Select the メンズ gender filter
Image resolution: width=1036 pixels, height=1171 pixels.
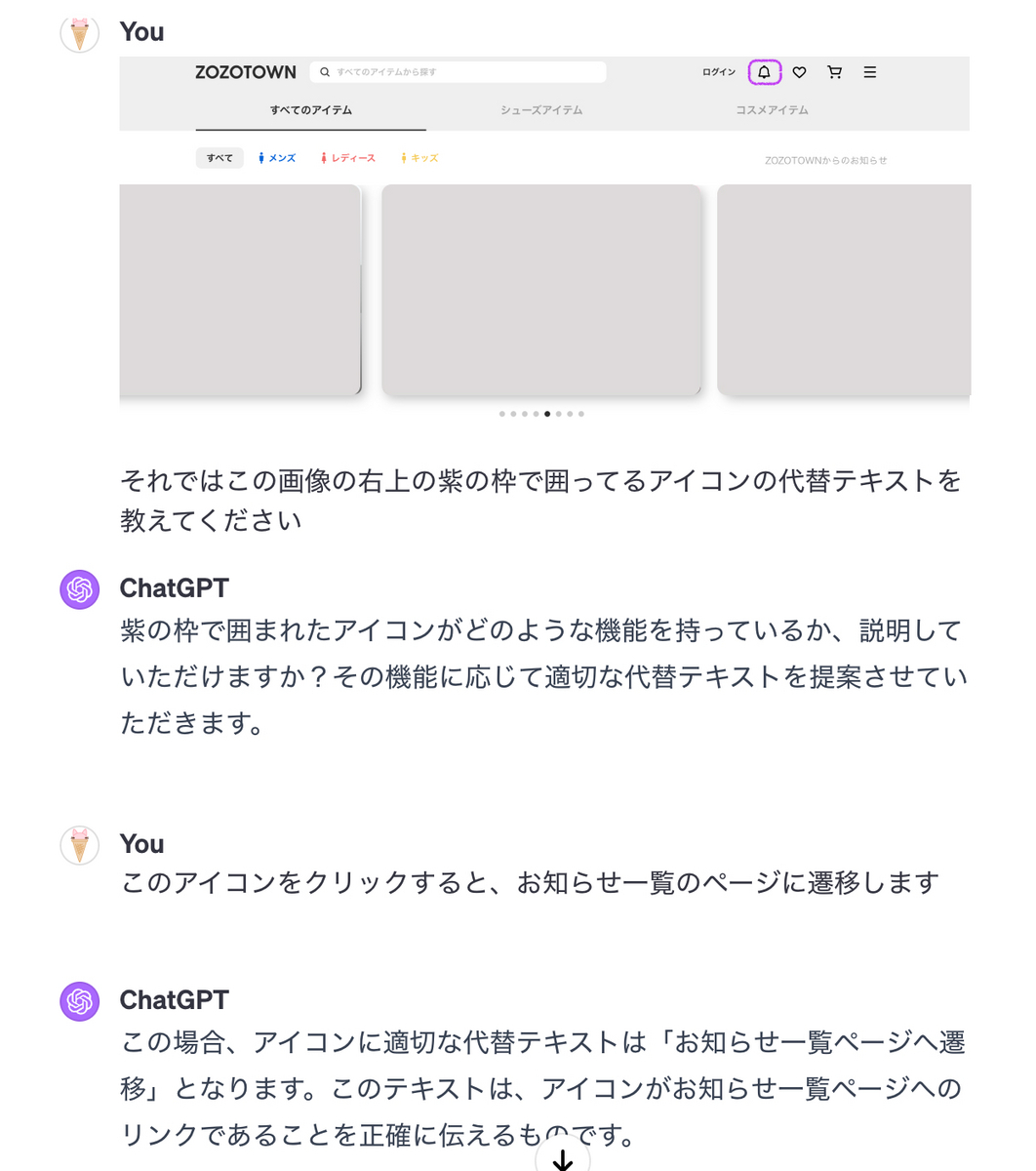coord(276,157)
